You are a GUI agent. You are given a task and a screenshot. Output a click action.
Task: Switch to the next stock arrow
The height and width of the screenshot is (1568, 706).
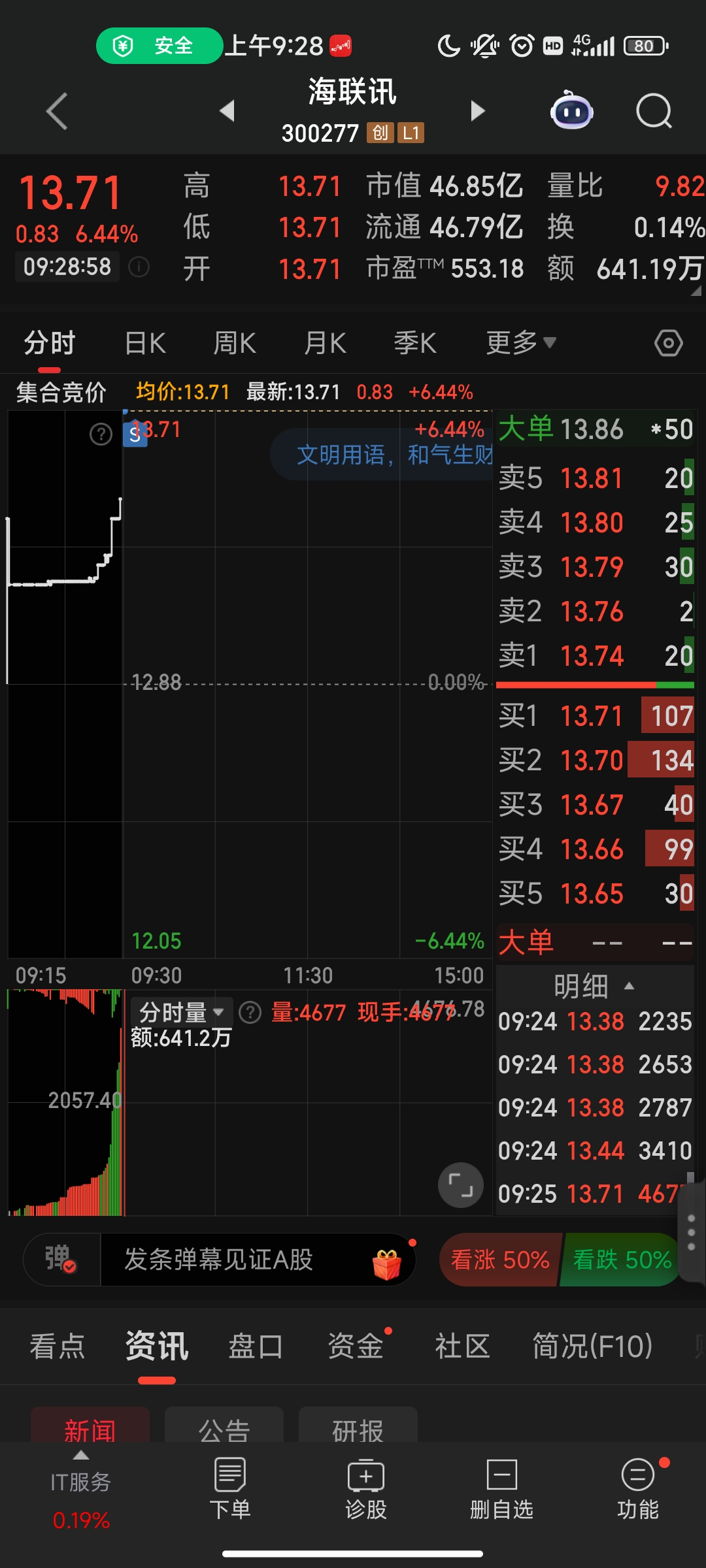(x=478, y=111)
